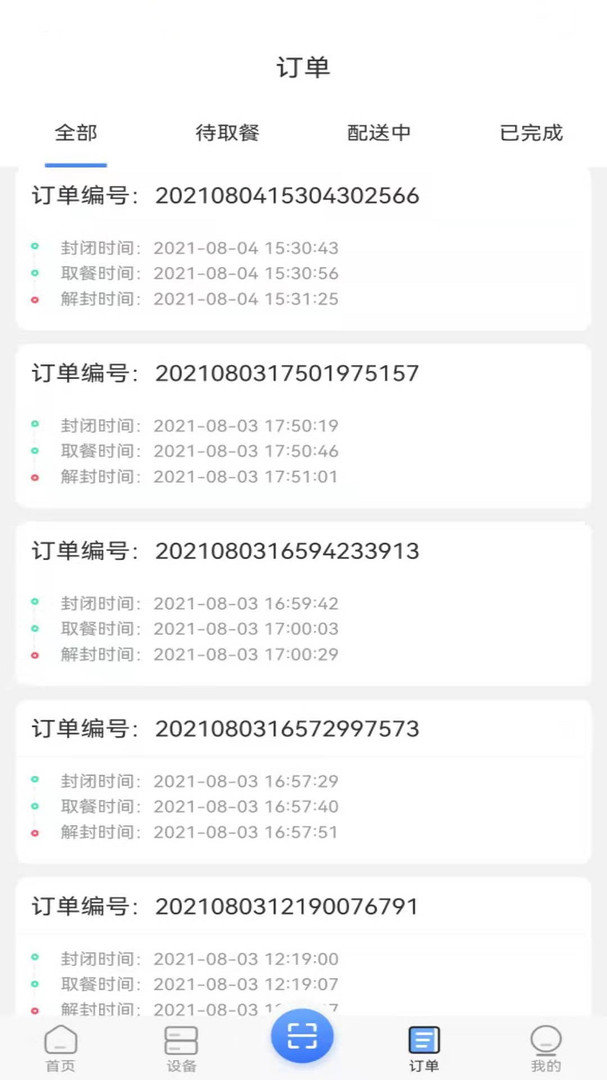
Task: View order 2021080316594233913 details
Action: tap(303, 603)
